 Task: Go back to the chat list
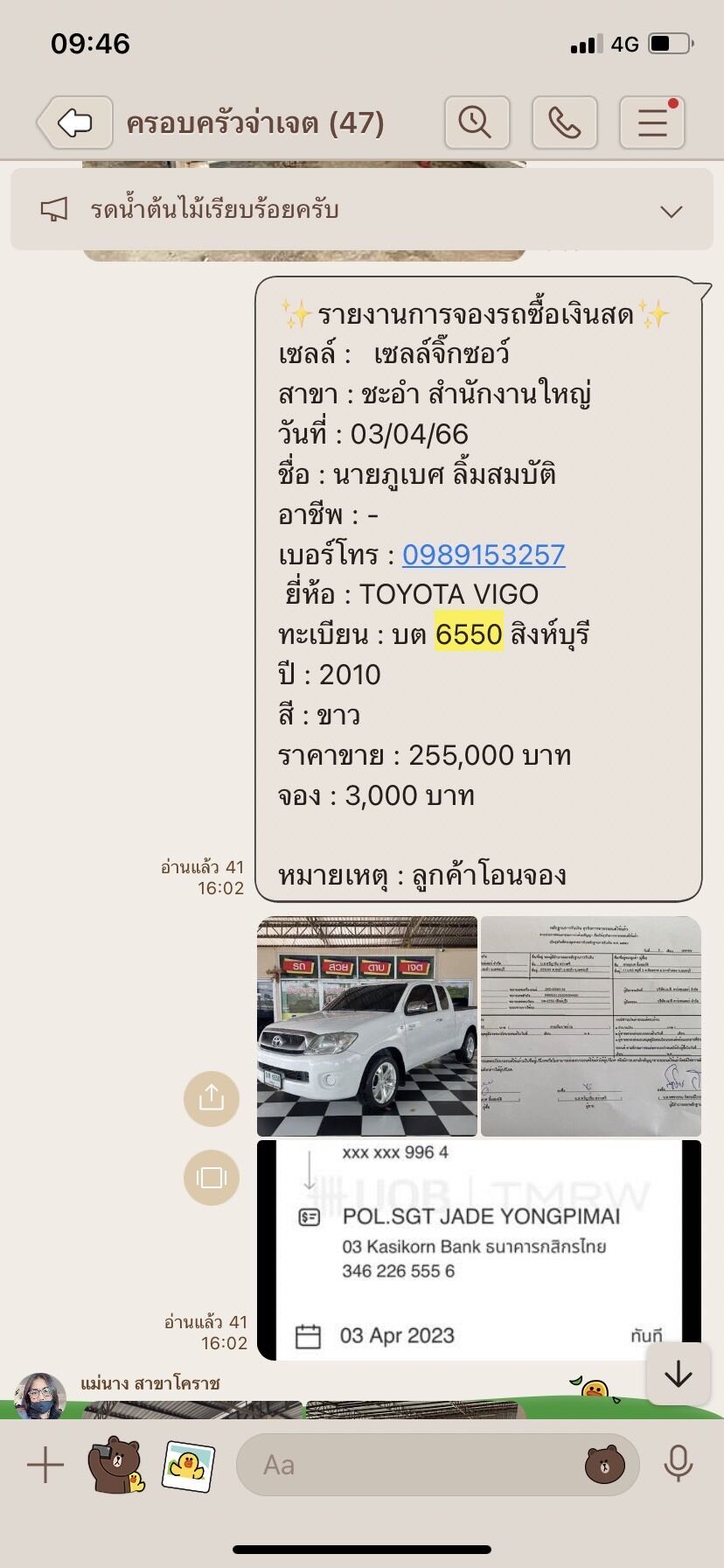75,122
